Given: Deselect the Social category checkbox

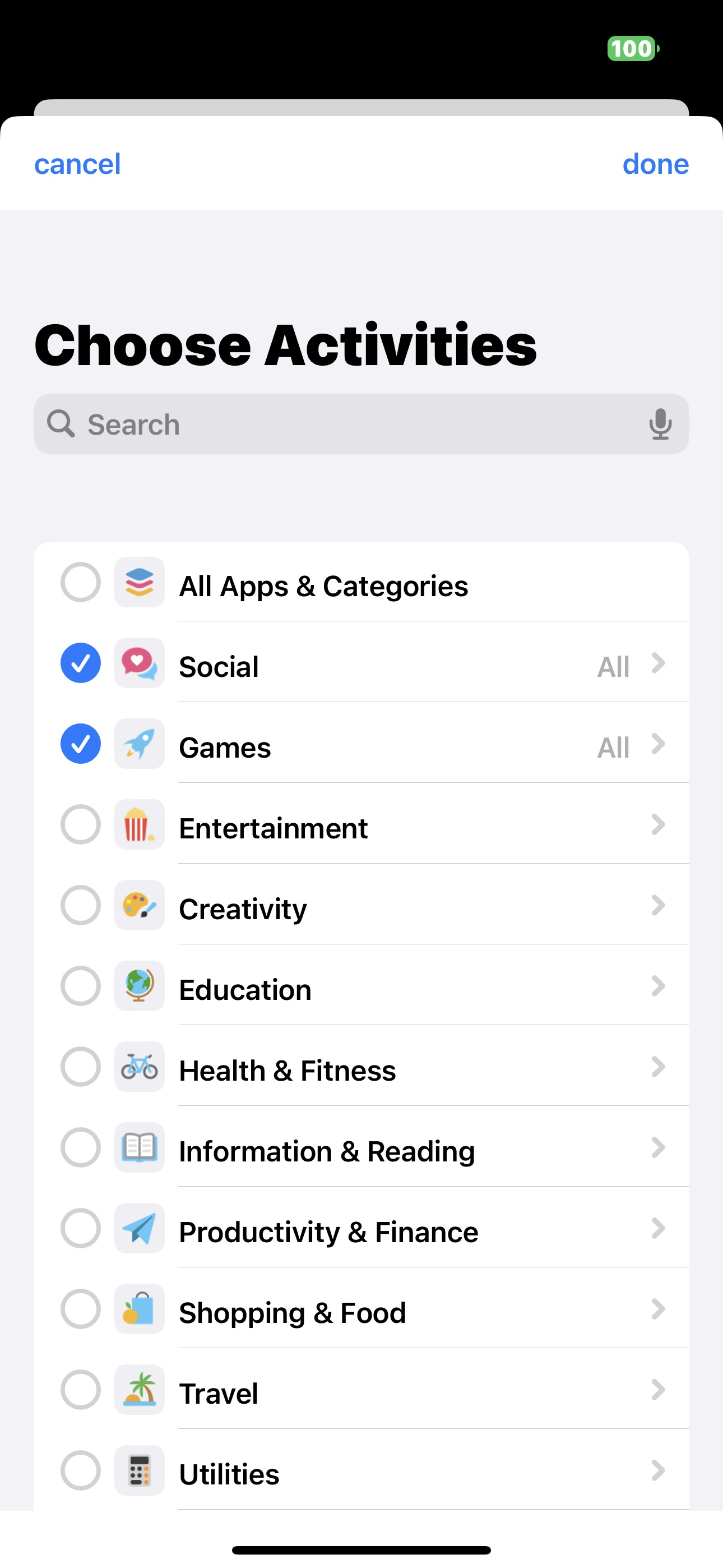Looking at the screenshot, I should [x=80, y=663].
